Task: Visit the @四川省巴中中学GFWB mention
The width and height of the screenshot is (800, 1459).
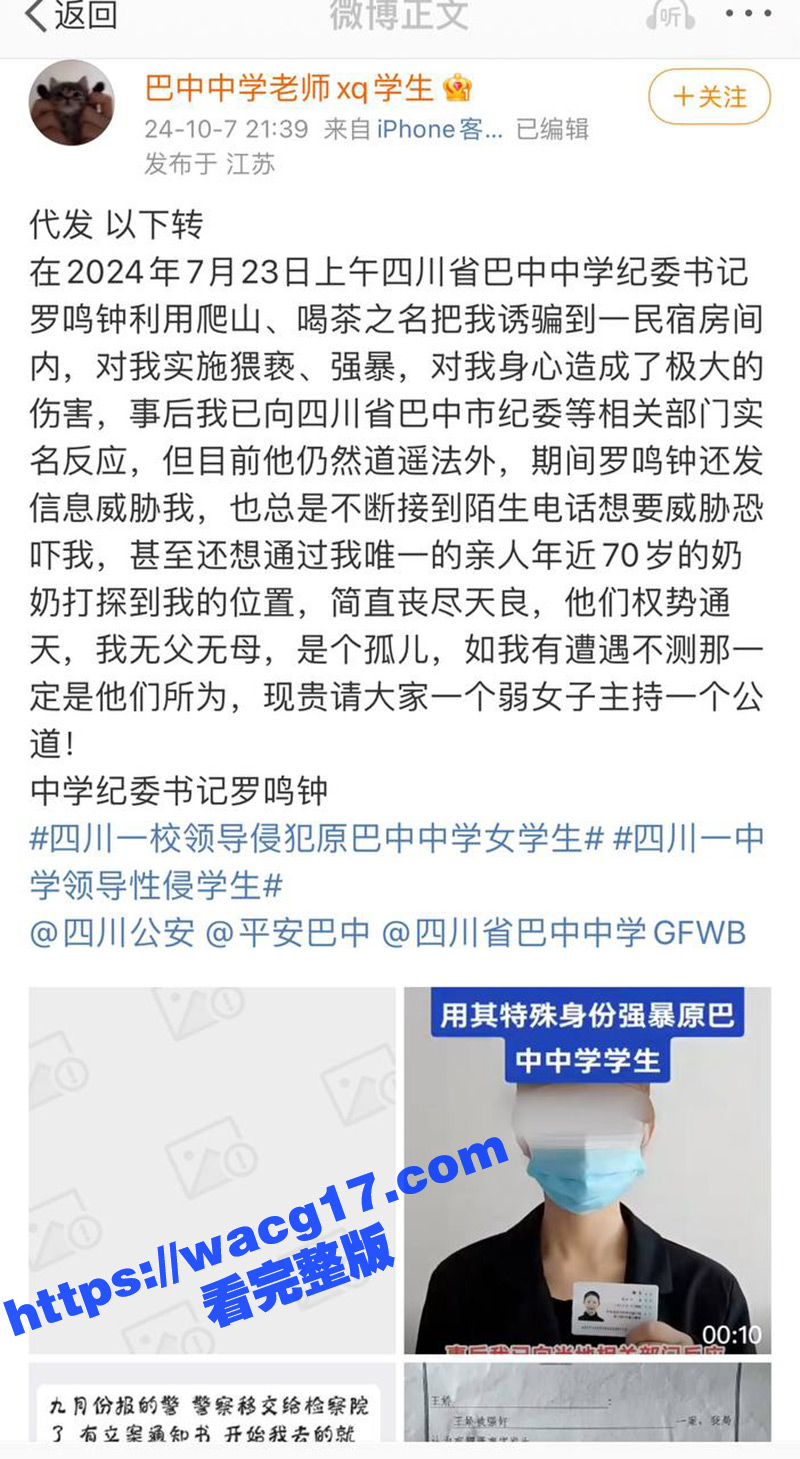Action: [565, 932]
